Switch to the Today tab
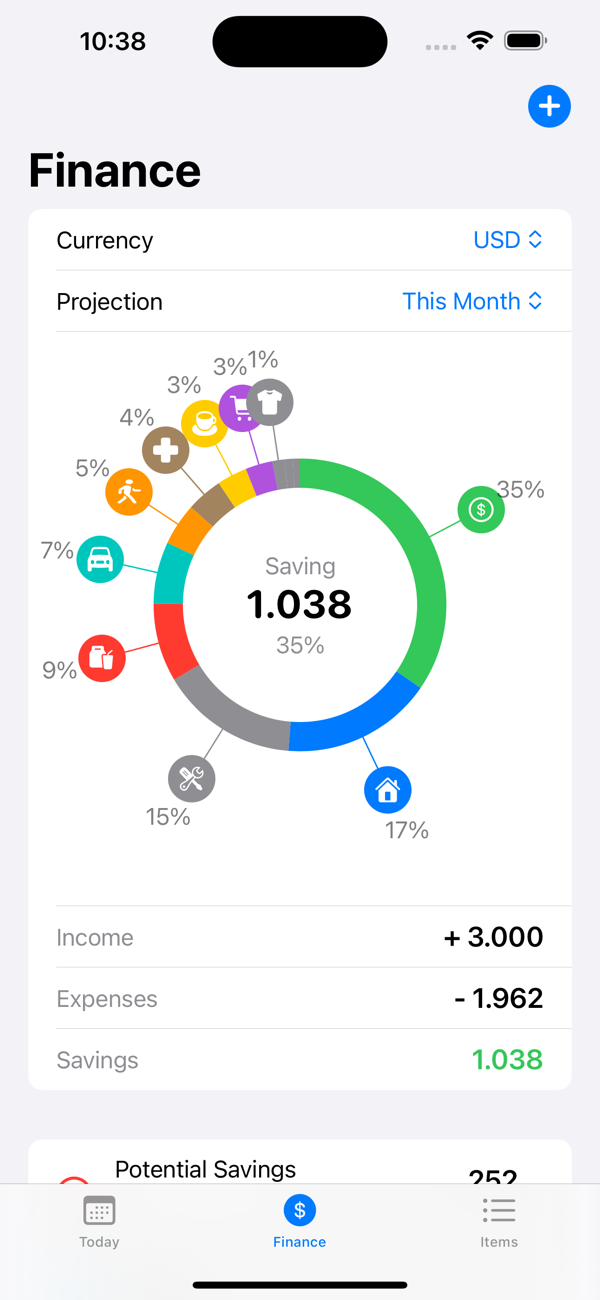 click(99, 1221)
